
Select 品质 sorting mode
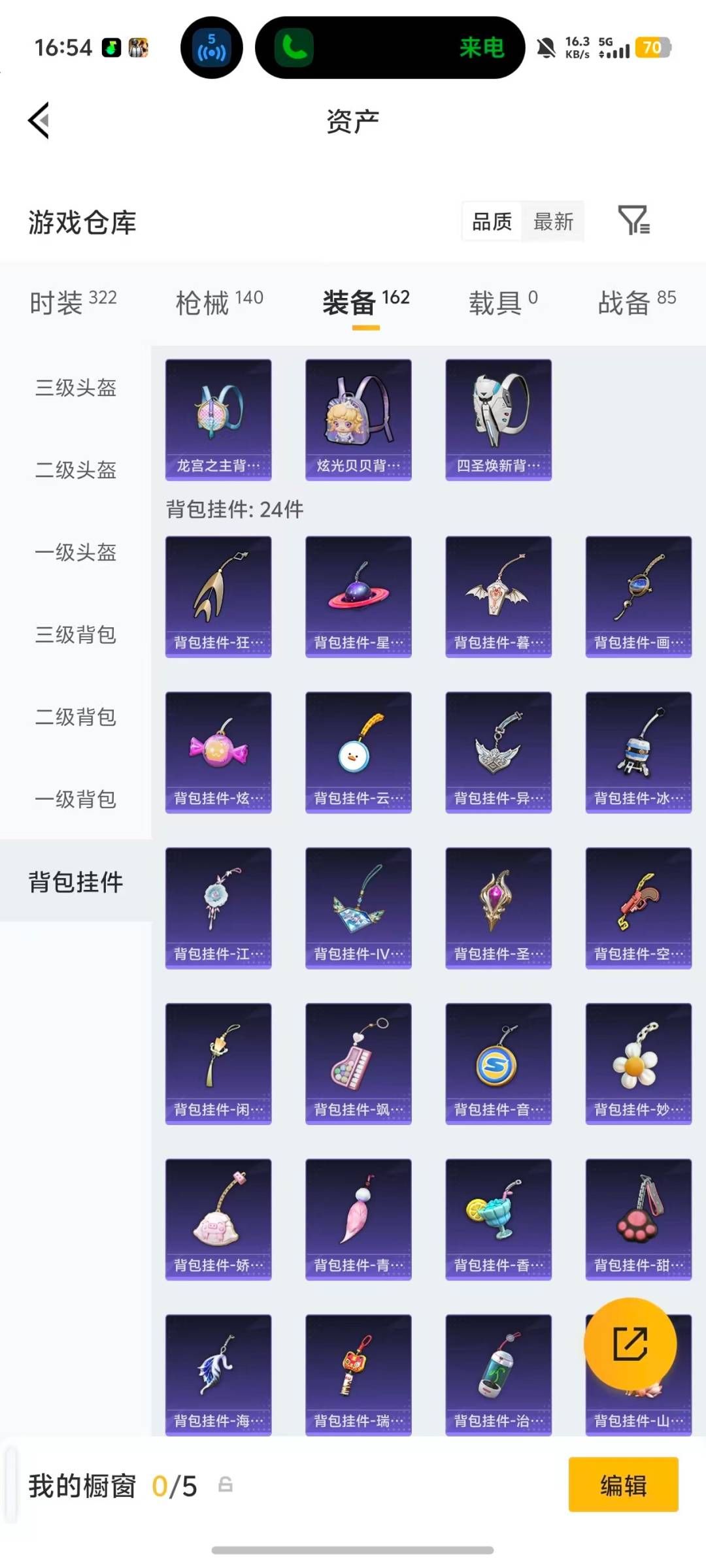491,222
